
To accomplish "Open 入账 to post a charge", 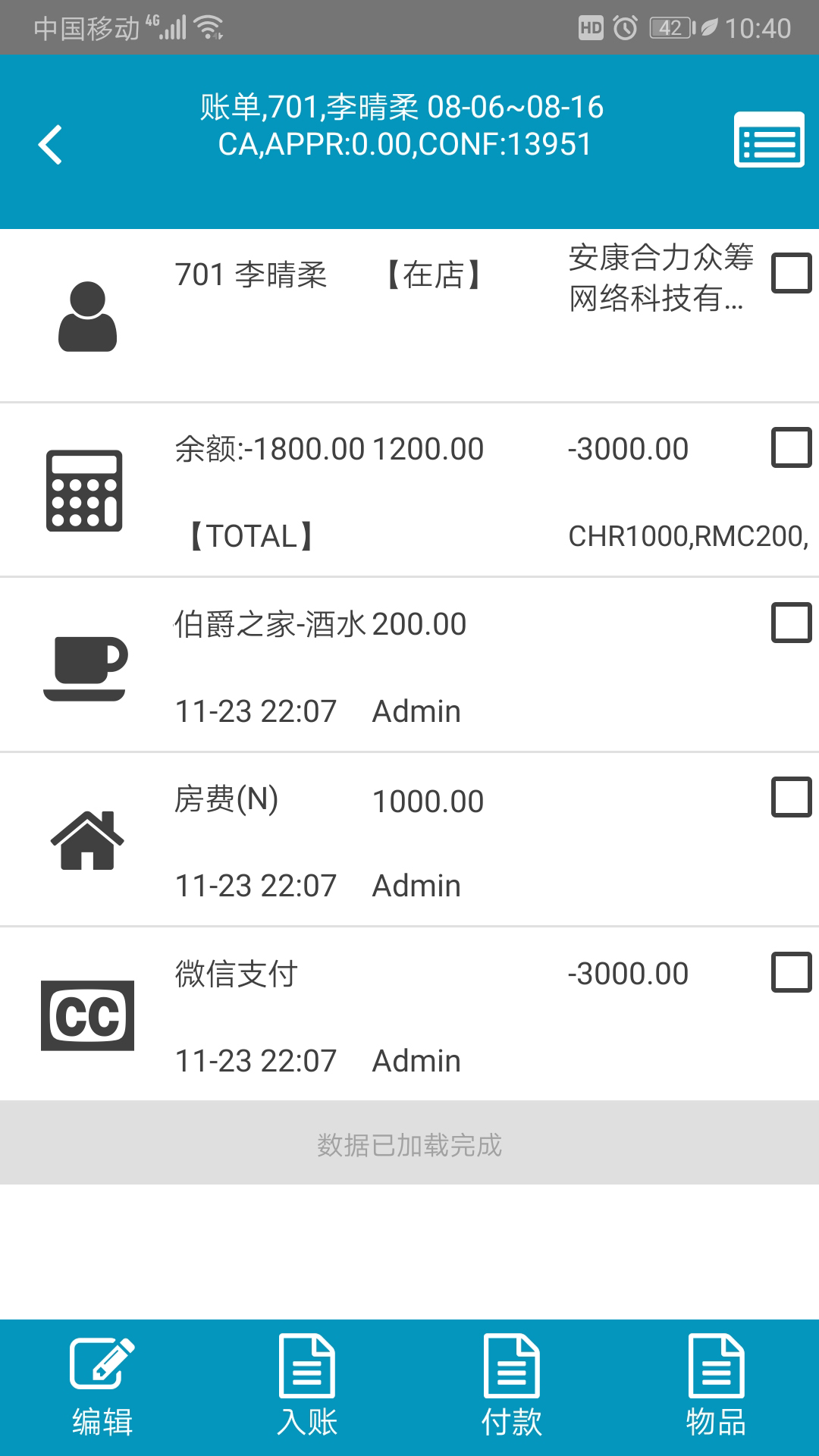I will (307, 1386).
